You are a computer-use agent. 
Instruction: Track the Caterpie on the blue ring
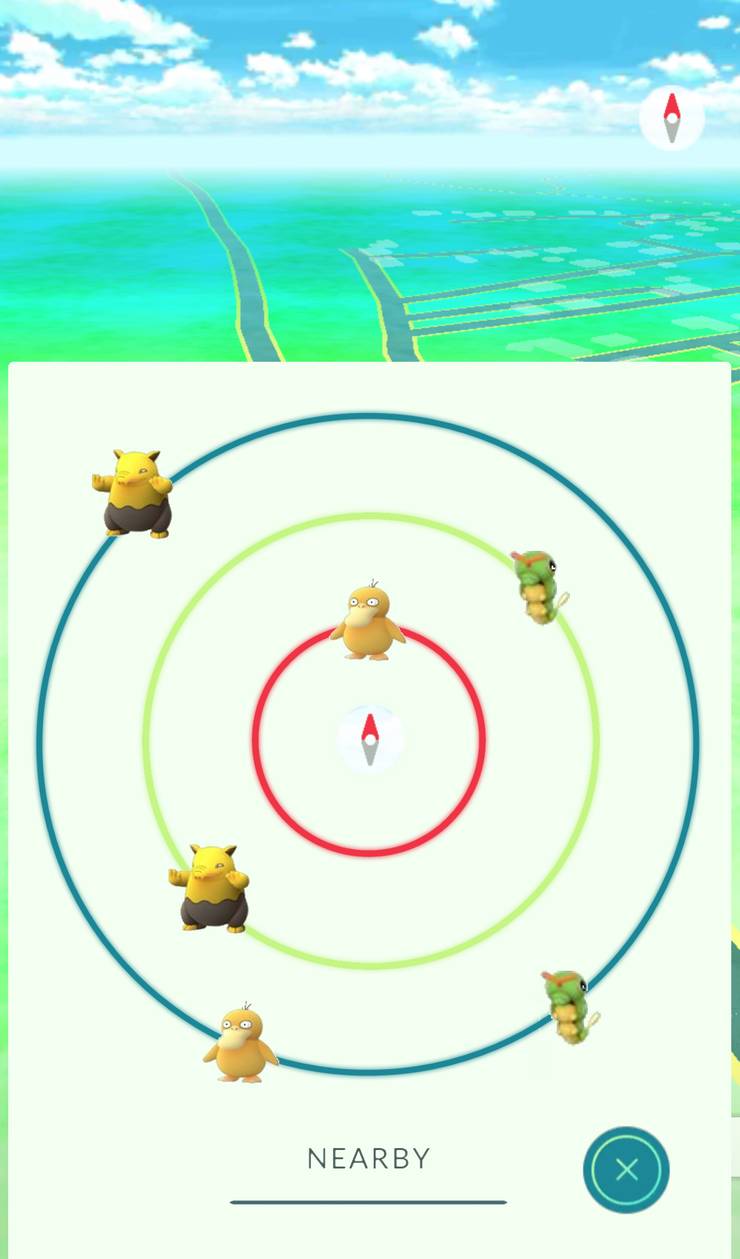pyautogui.click(x=570, y=1006)
